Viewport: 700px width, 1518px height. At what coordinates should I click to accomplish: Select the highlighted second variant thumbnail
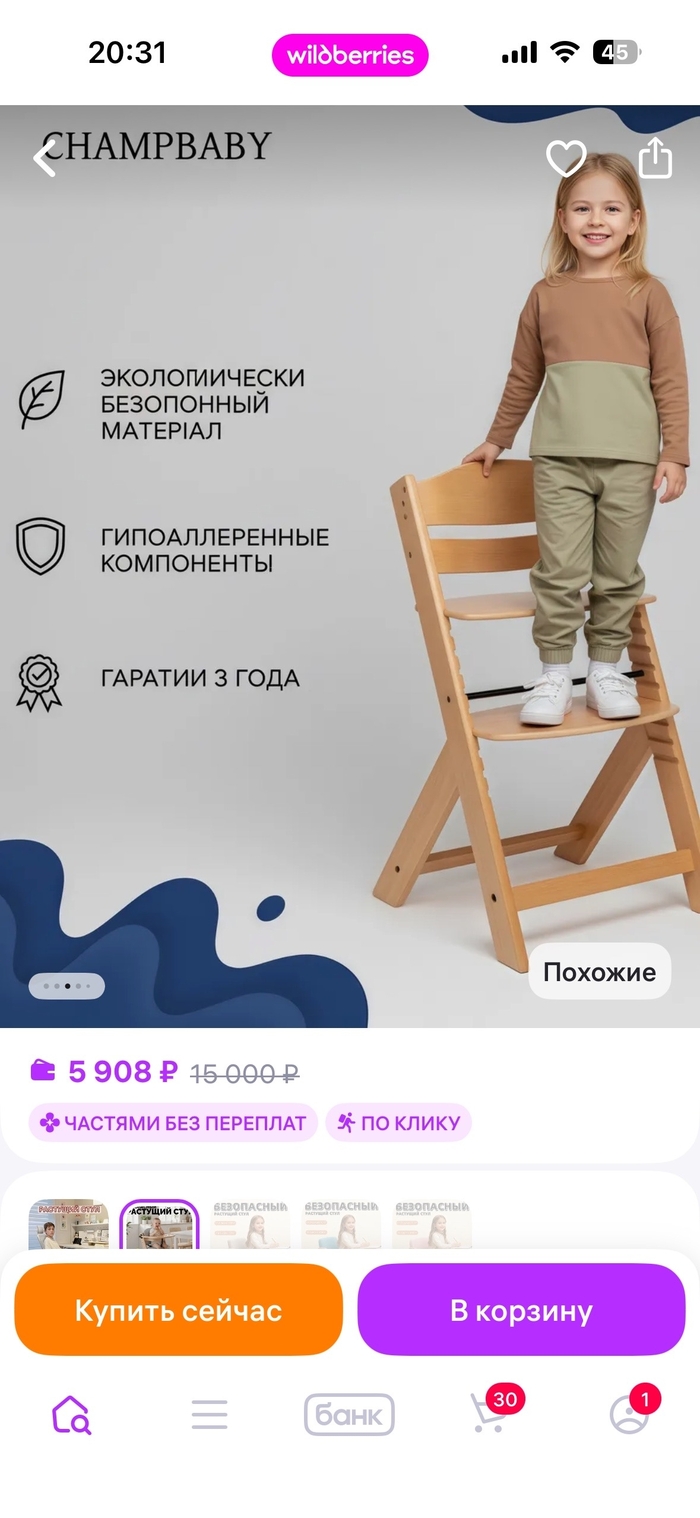[159, 1225]
